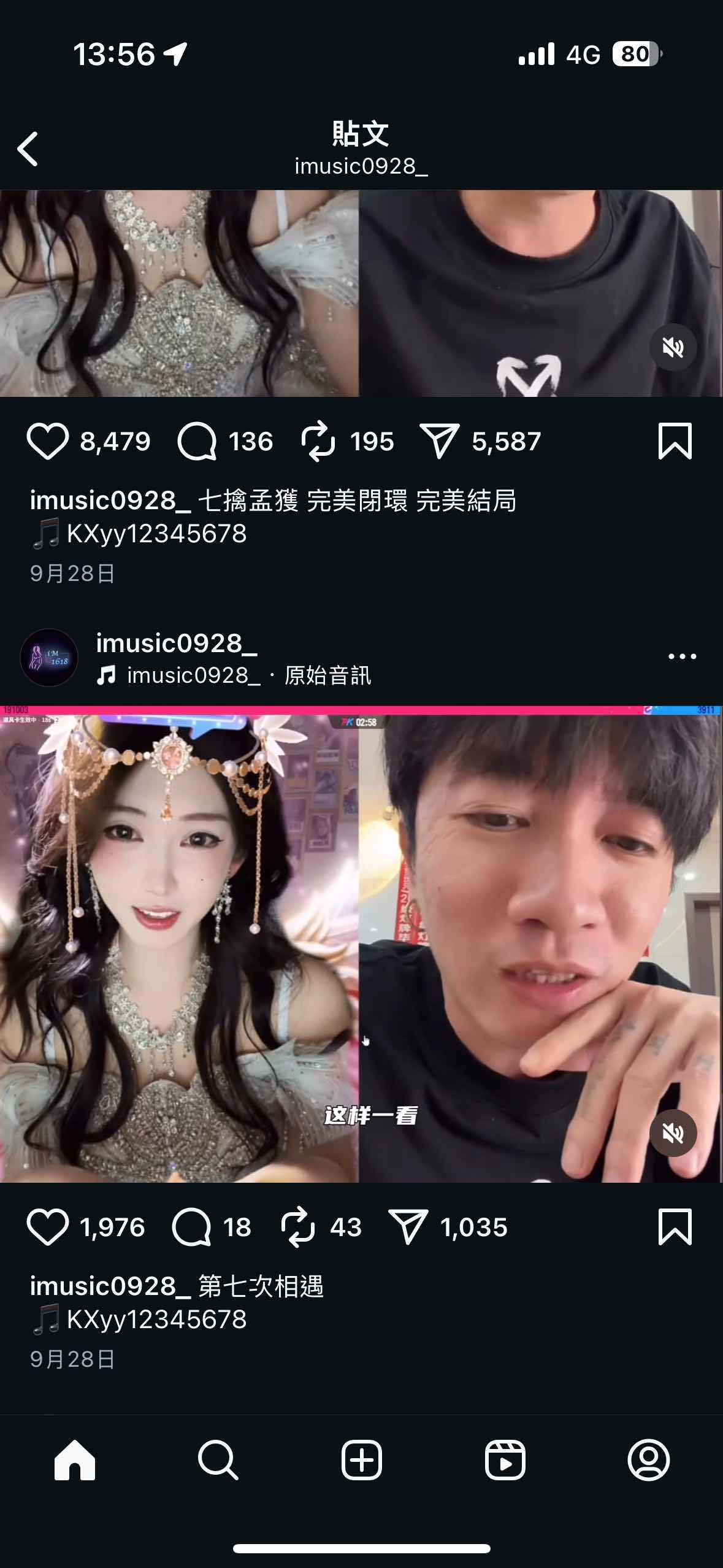Send the 第七次相遇 post to someone
Viewport: 723px width, 1568px height.
click(x=408, y=1227)
